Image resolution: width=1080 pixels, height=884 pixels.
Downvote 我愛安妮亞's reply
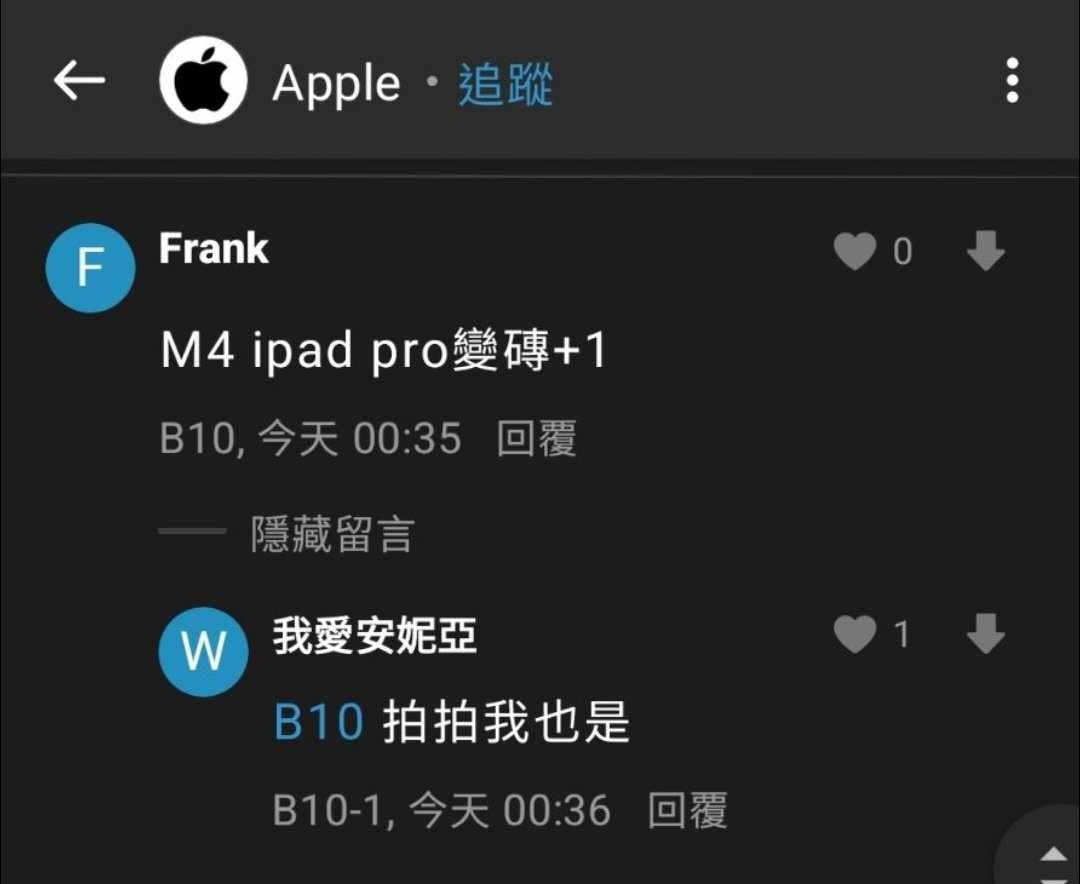coord(985,634)
